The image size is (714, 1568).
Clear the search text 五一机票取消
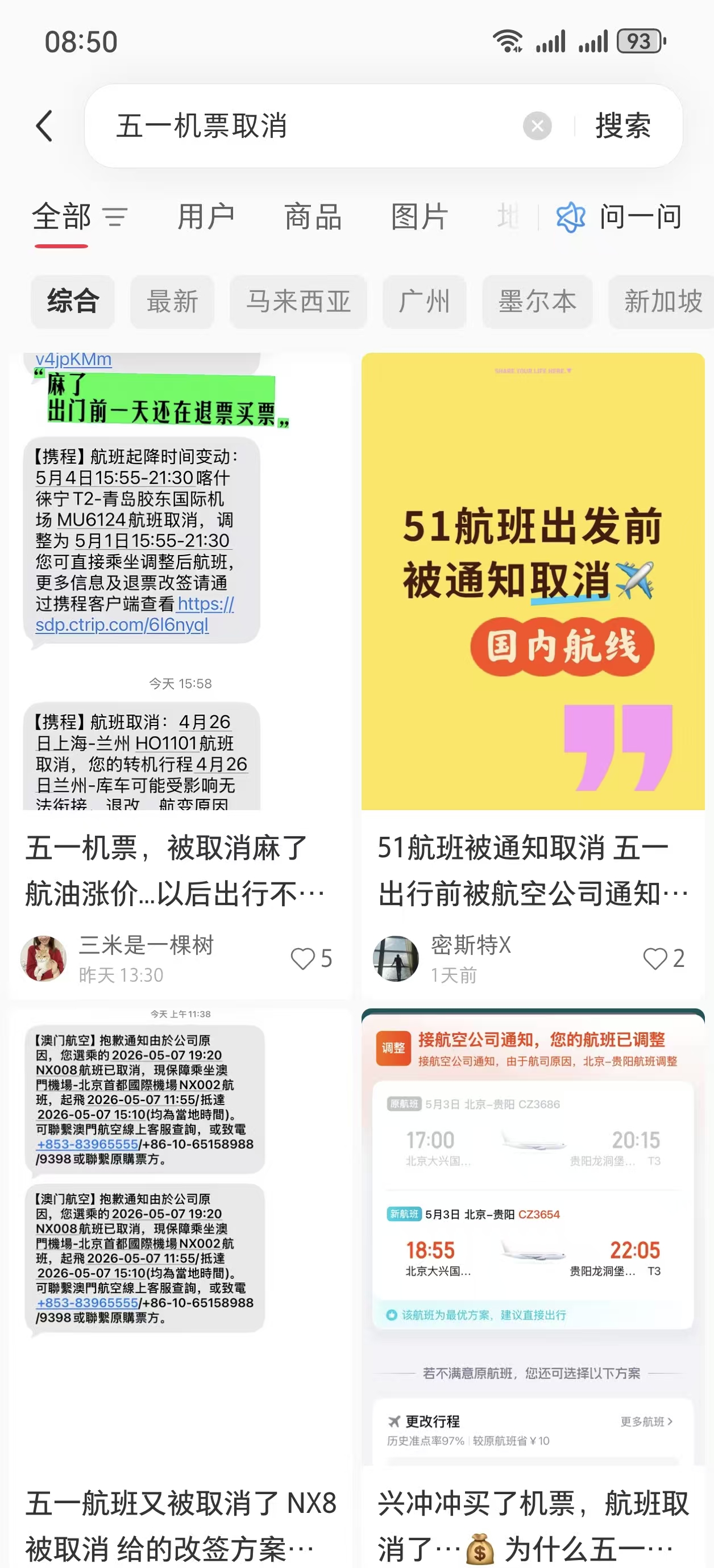click(x=537, y=126)
